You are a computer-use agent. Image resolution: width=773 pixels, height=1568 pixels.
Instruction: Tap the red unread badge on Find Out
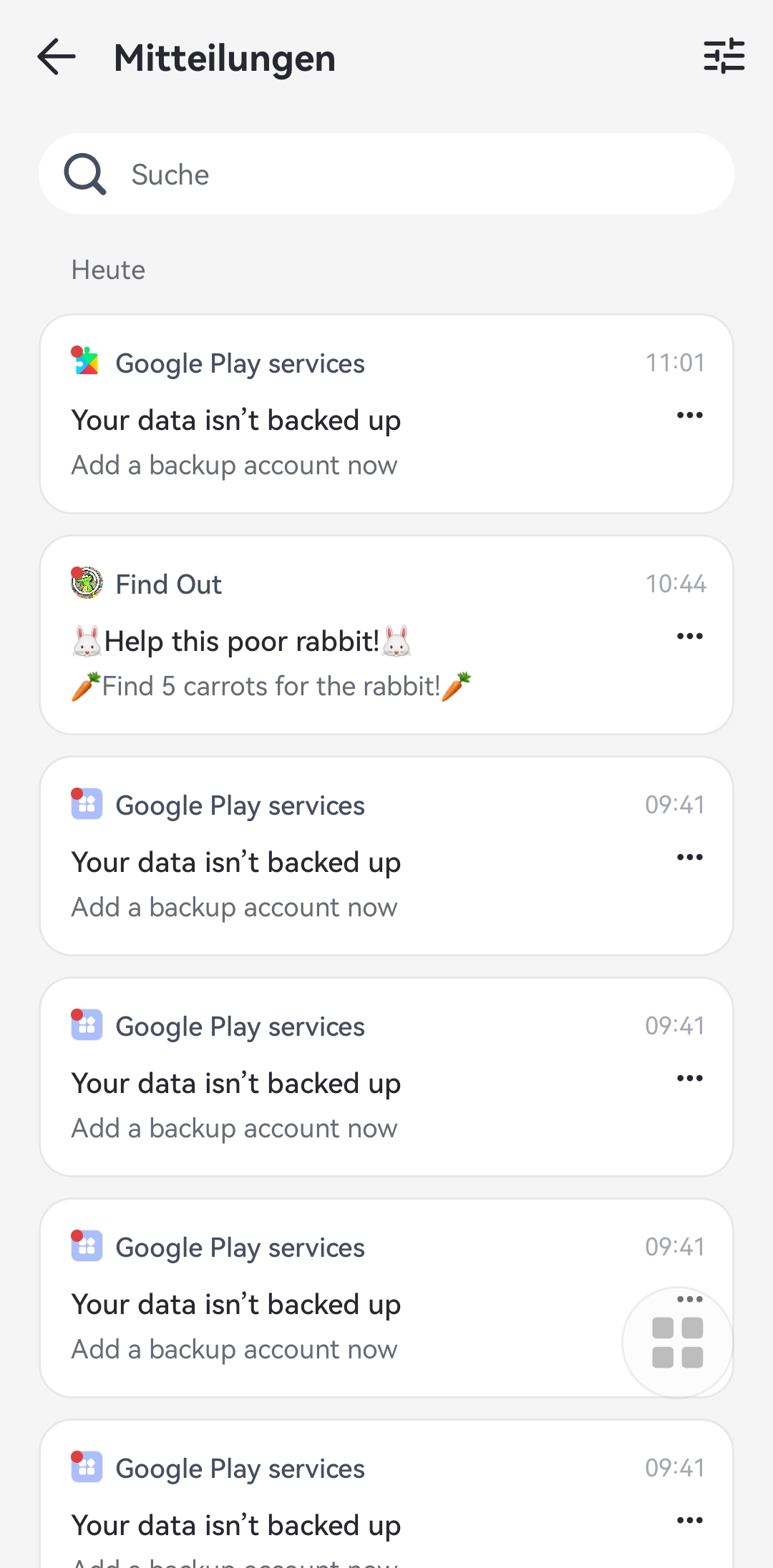(x=77, y=571)
